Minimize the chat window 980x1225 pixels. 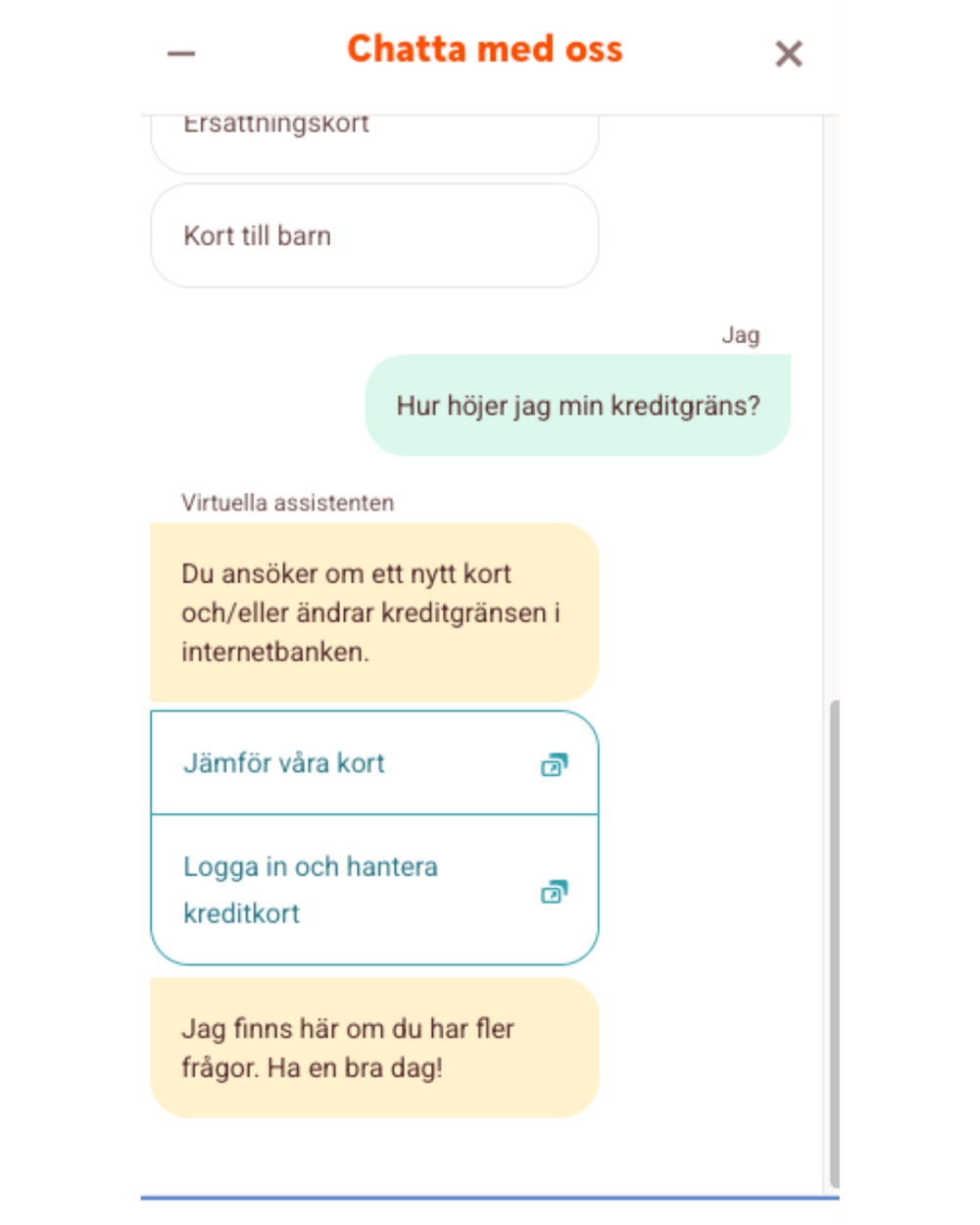(x=181, y=54)
